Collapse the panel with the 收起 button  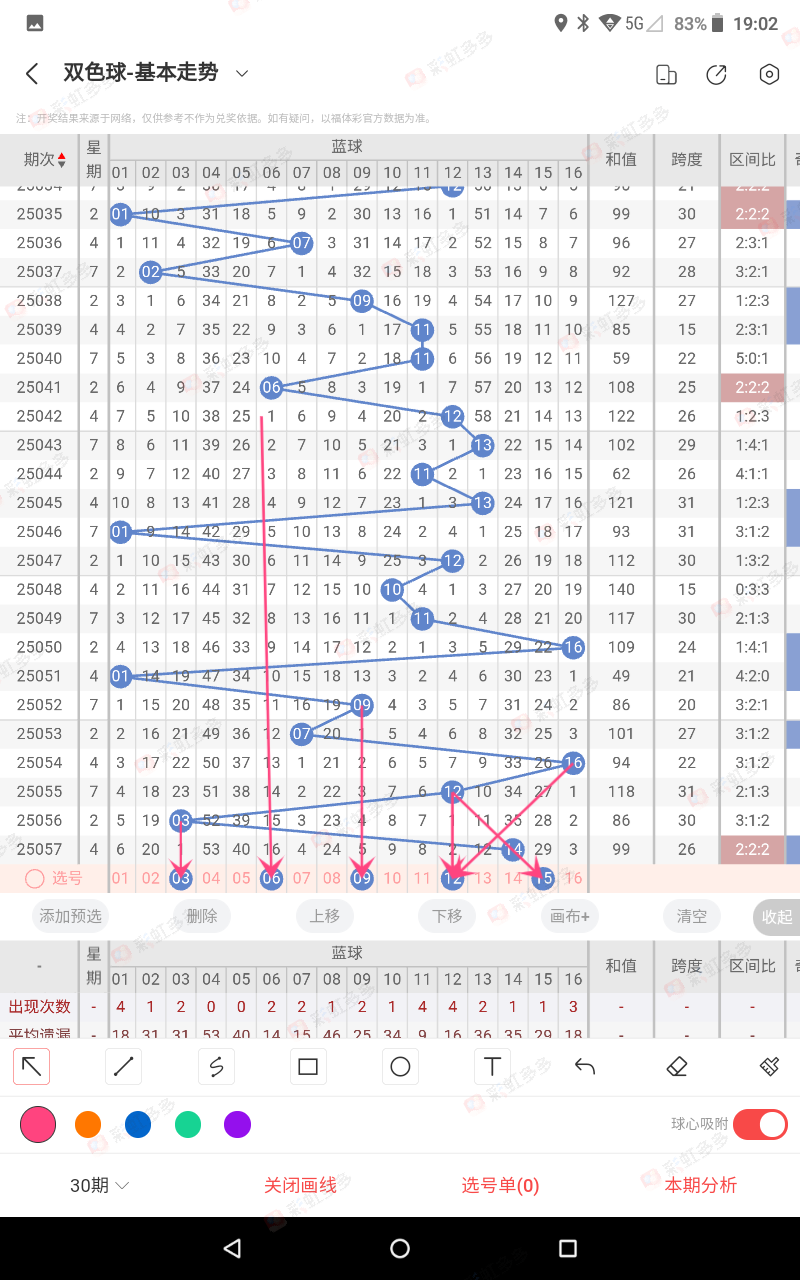pyautogui.click(x=776, y=917)
